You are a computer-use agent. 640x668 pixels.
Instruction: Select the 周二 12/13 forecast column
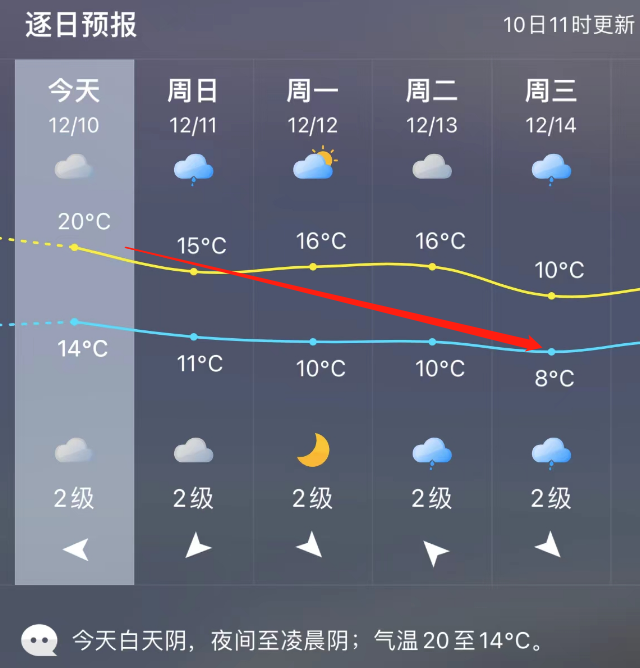pos(432,322)
